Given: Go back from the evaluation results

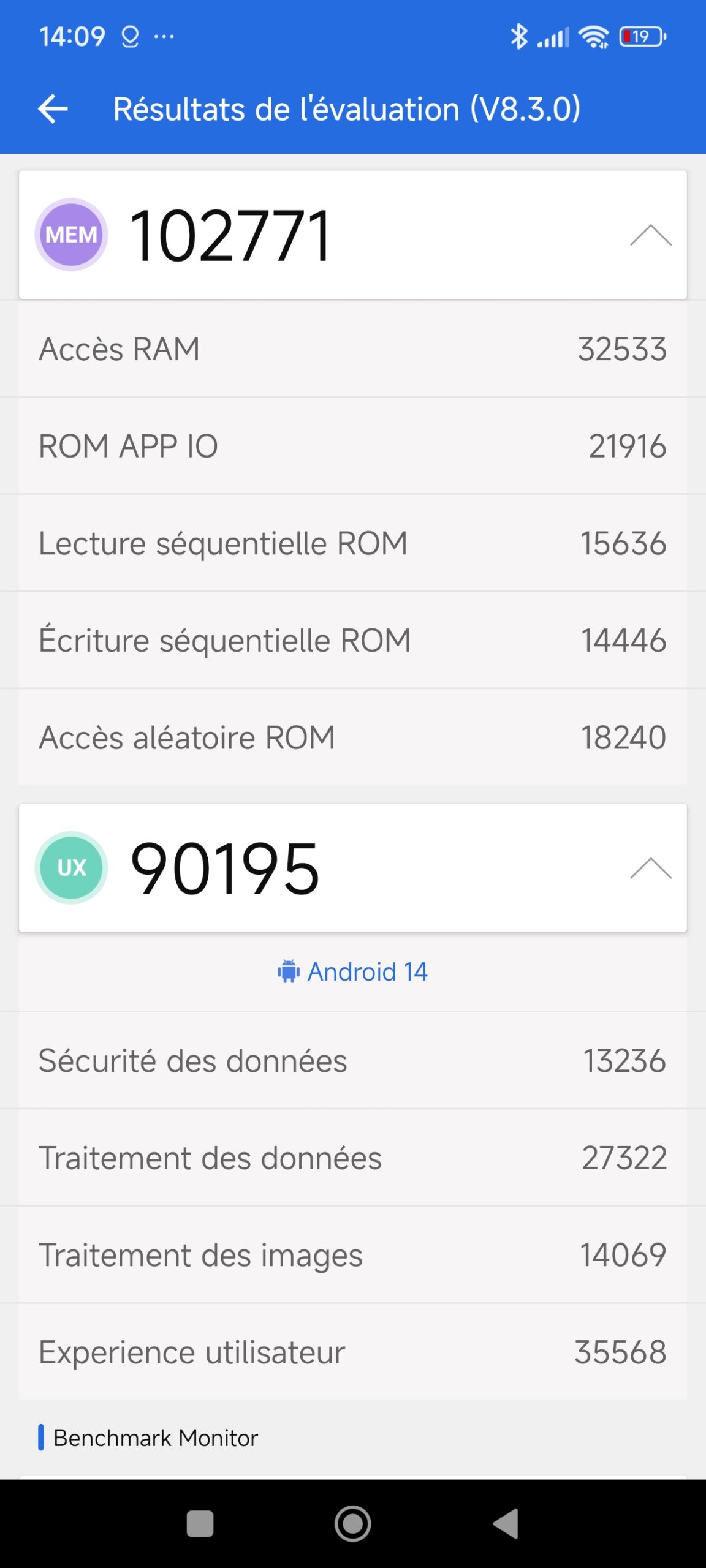Looking at the screenshot, I should 53,109.
